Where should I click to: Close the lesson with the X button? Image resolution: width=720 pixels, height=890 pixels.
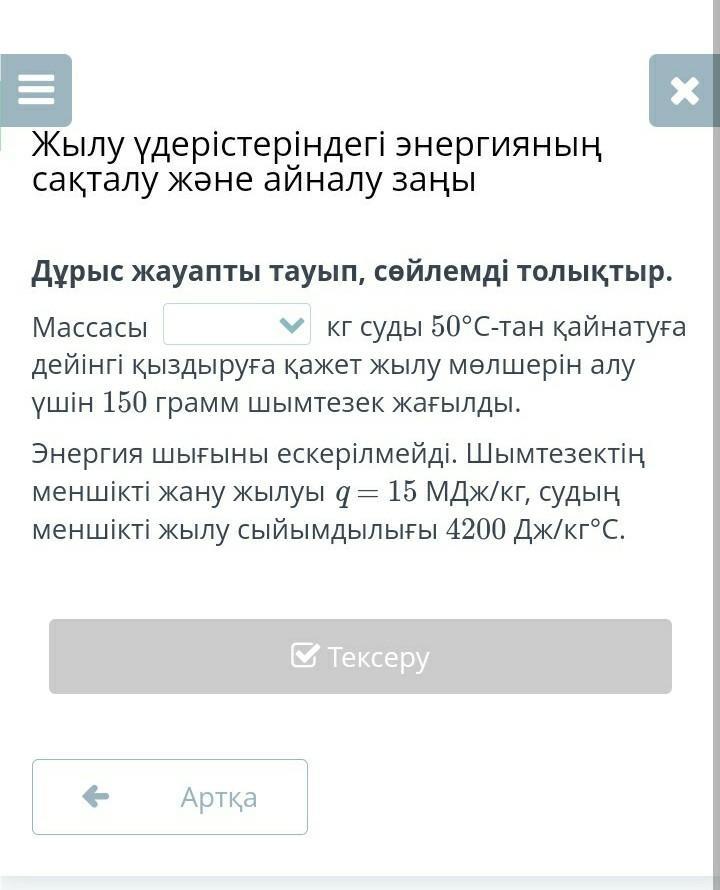(x=684, y=91)
